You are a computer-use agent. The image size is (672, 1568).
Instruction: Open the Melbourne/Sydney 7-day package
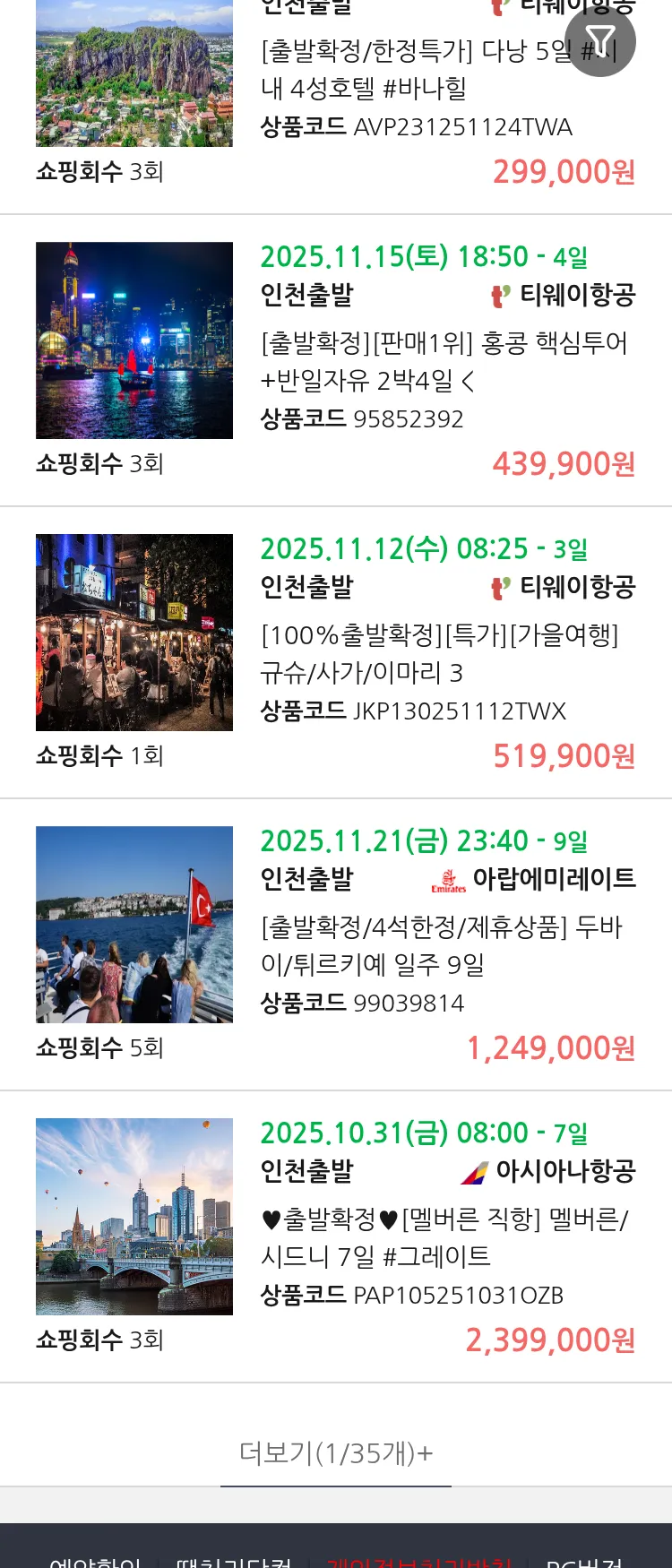point(444,1237)
